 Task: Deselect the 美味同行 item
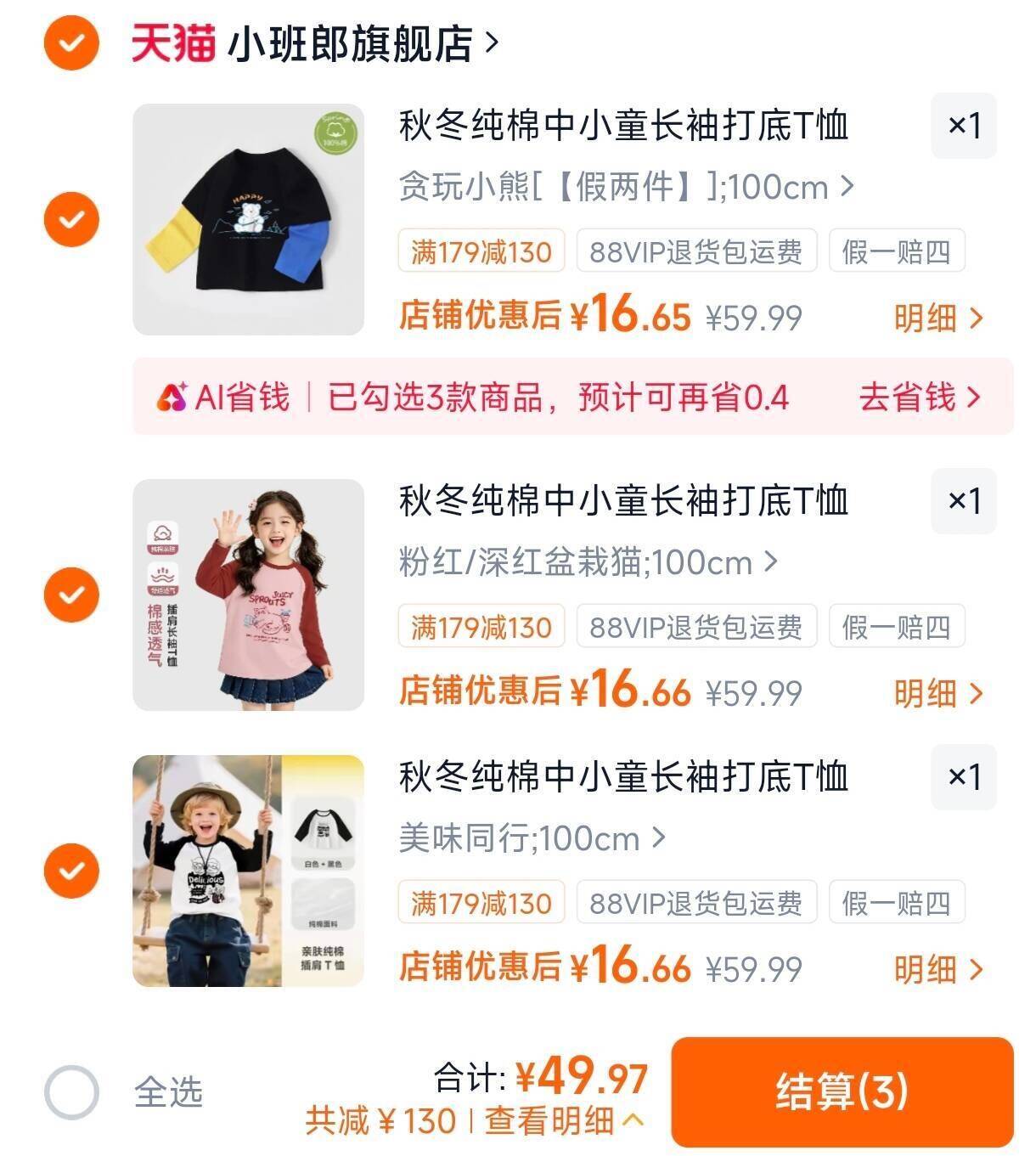tap(71, 871)
